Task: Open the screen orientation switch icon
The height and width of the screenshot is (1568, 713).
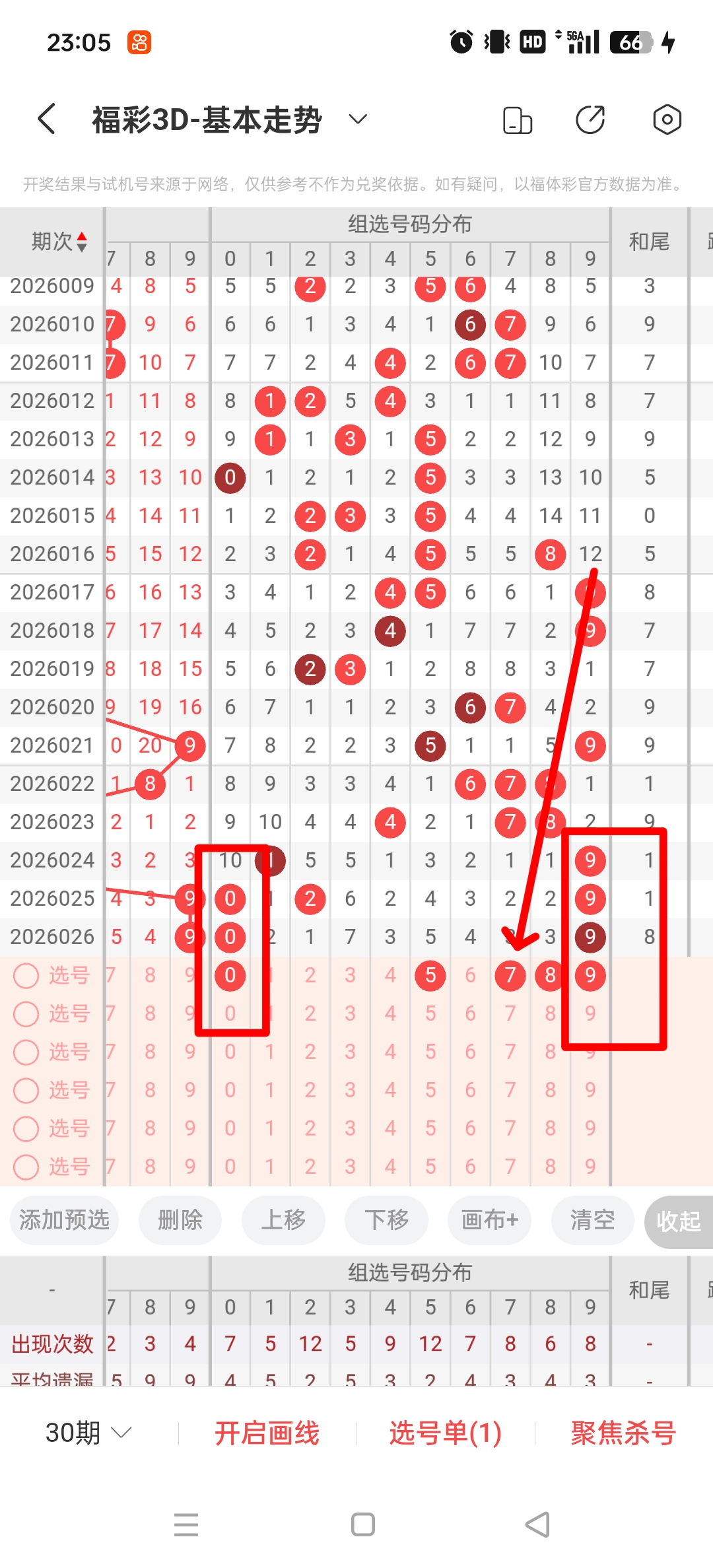Action: click(518, 120)
